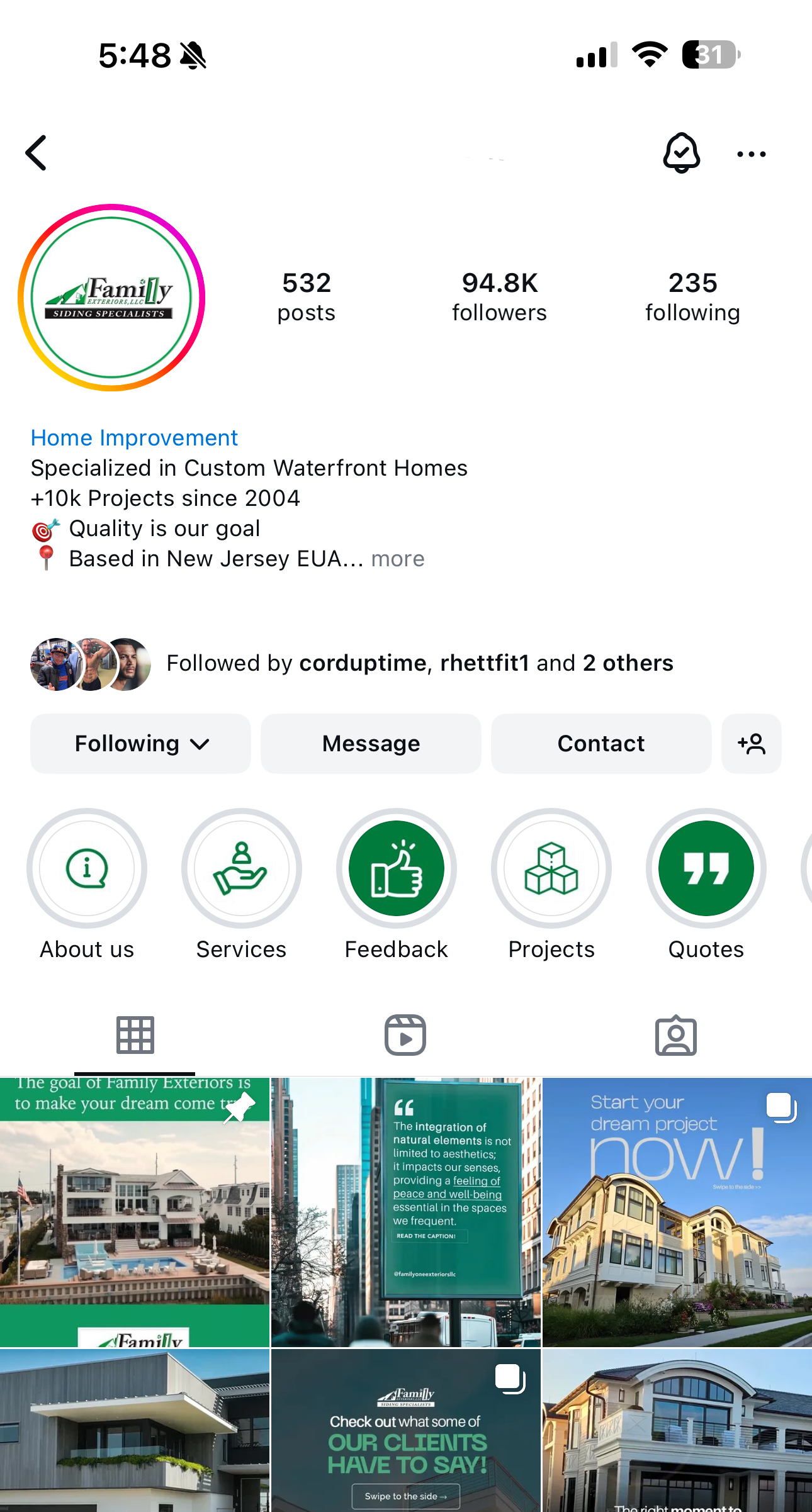Open the Start your dream project post

click(x=677, y=1212)
